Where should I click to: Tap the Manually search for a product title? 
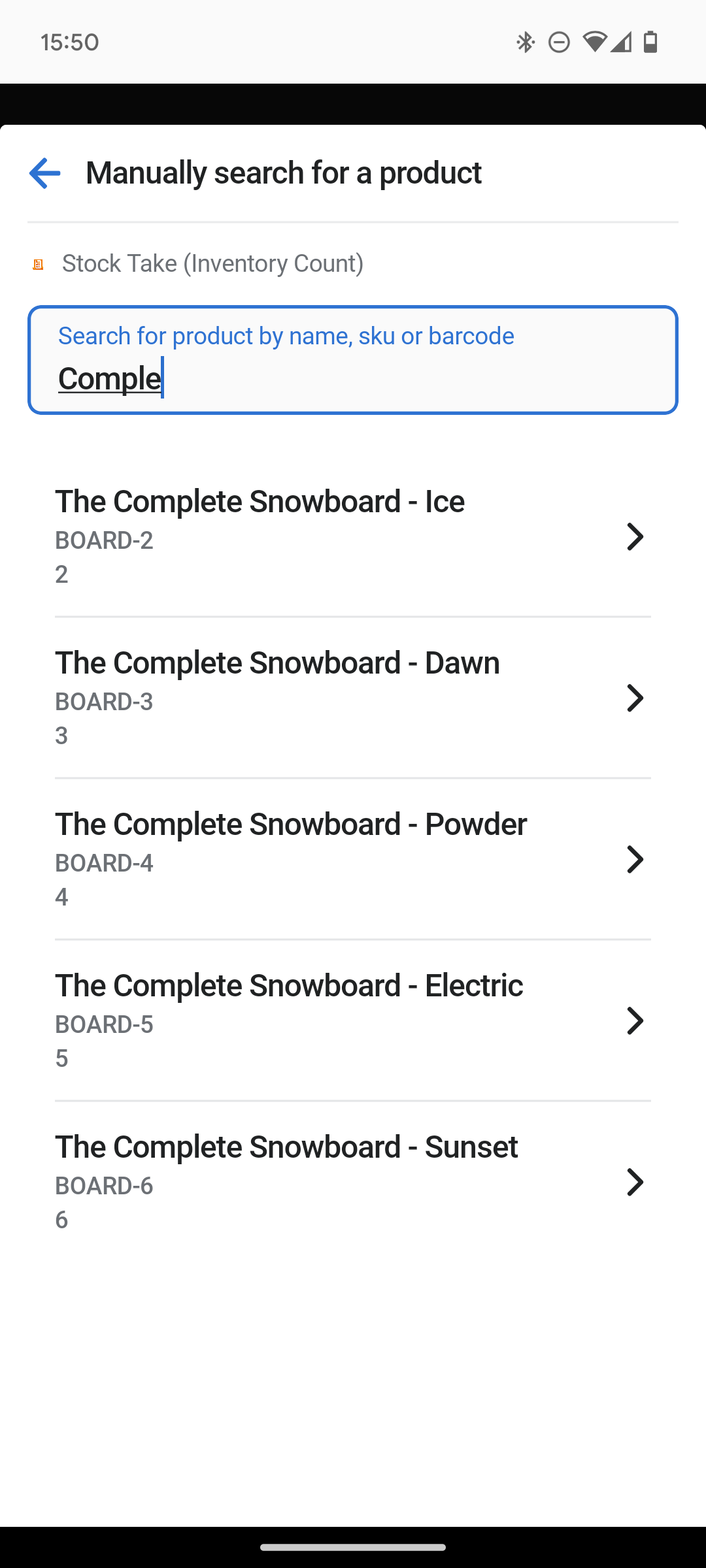284,172
